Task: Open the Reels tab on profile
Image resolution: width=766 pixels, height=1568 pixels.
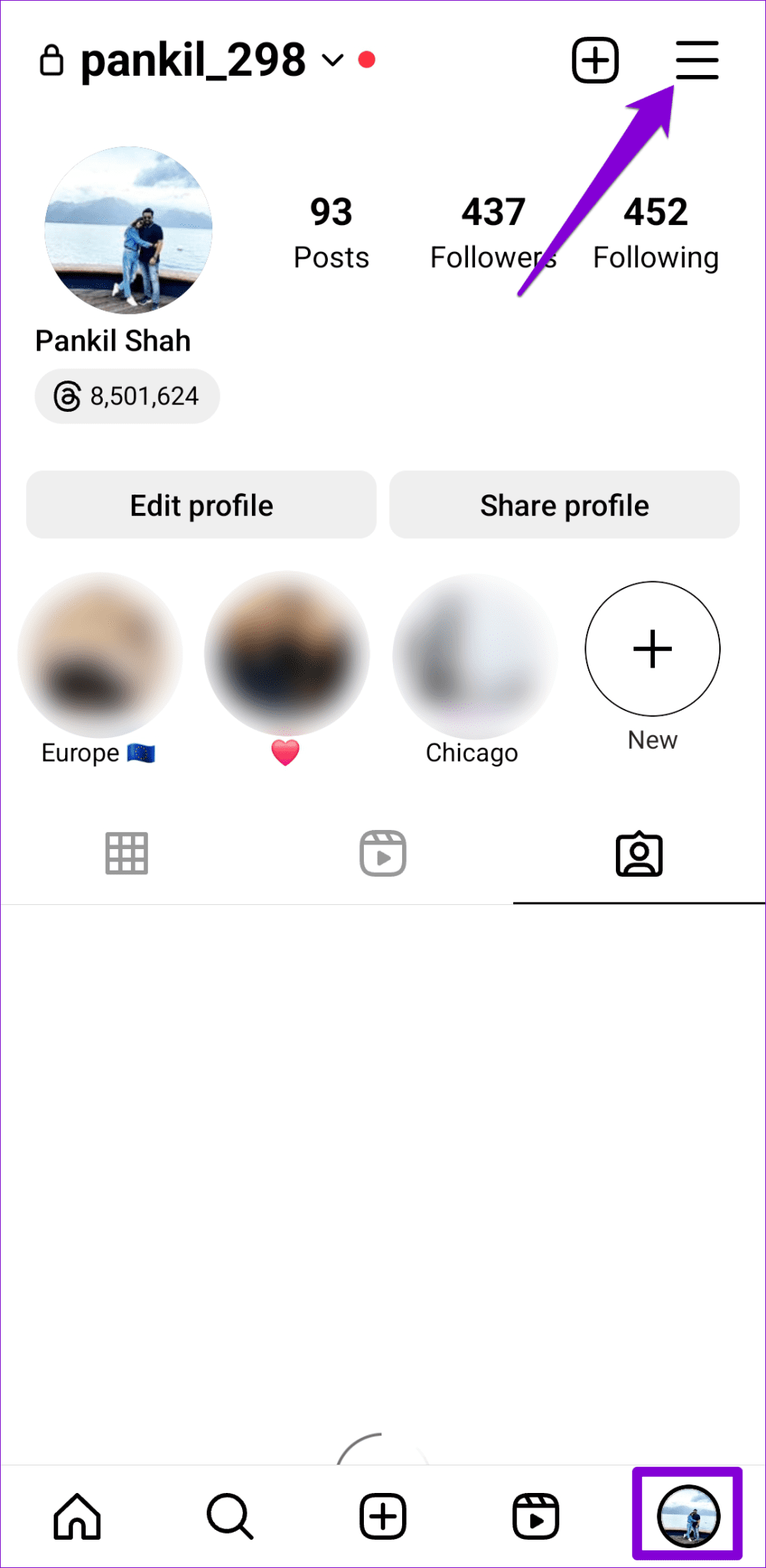Action: 382,853
